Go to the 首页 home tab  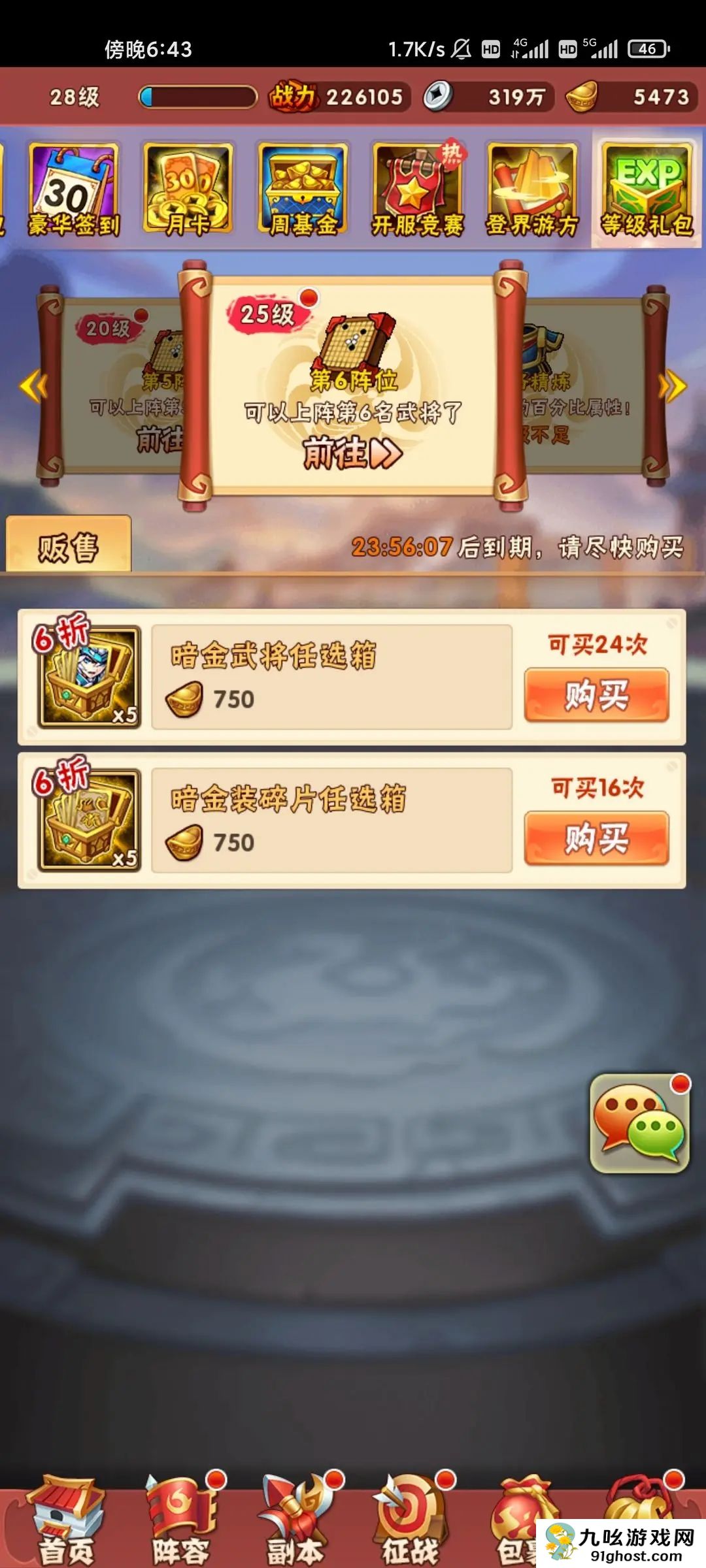[65, 1522]
